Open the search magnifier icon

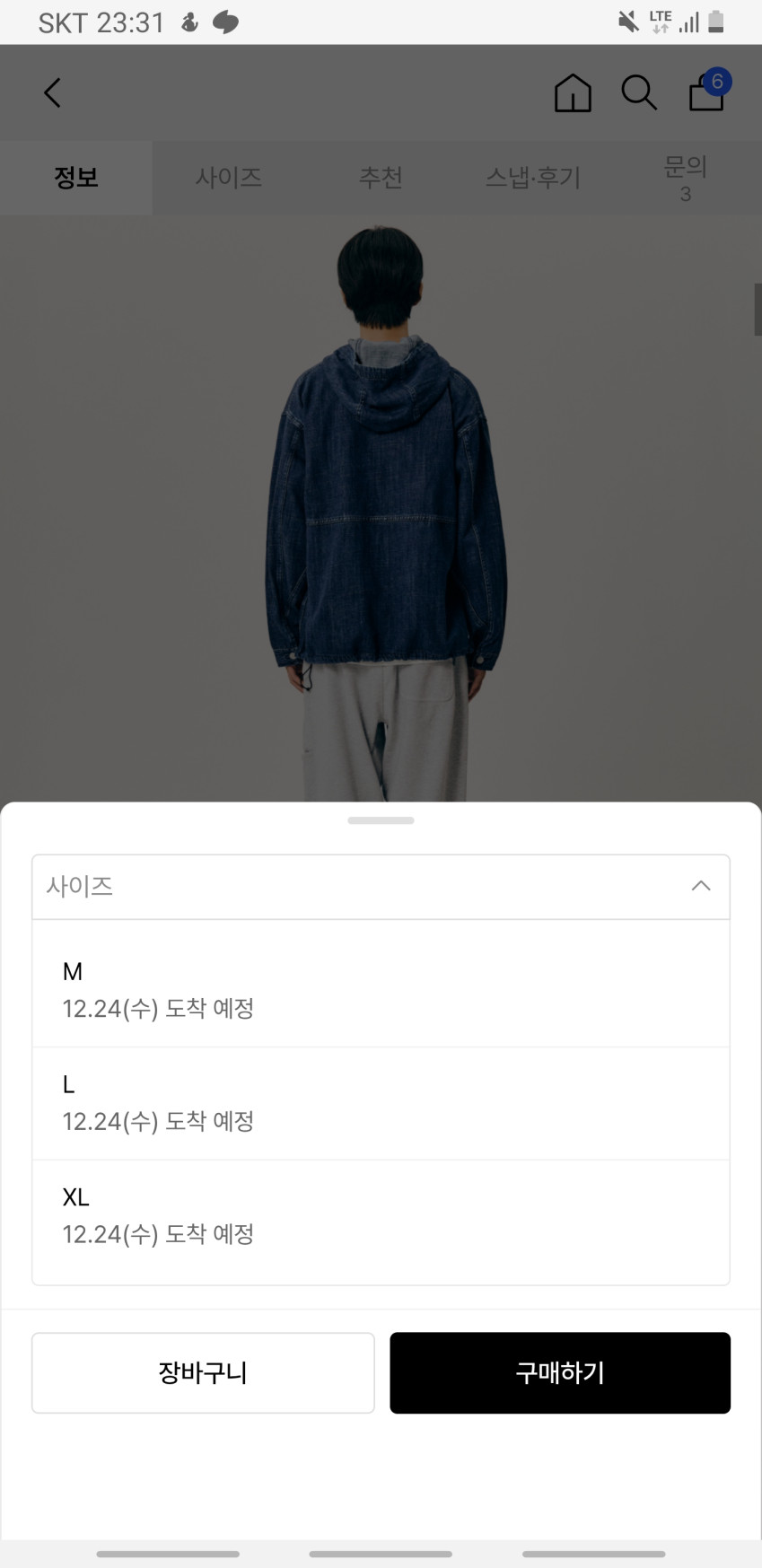[x=639, y=92]
